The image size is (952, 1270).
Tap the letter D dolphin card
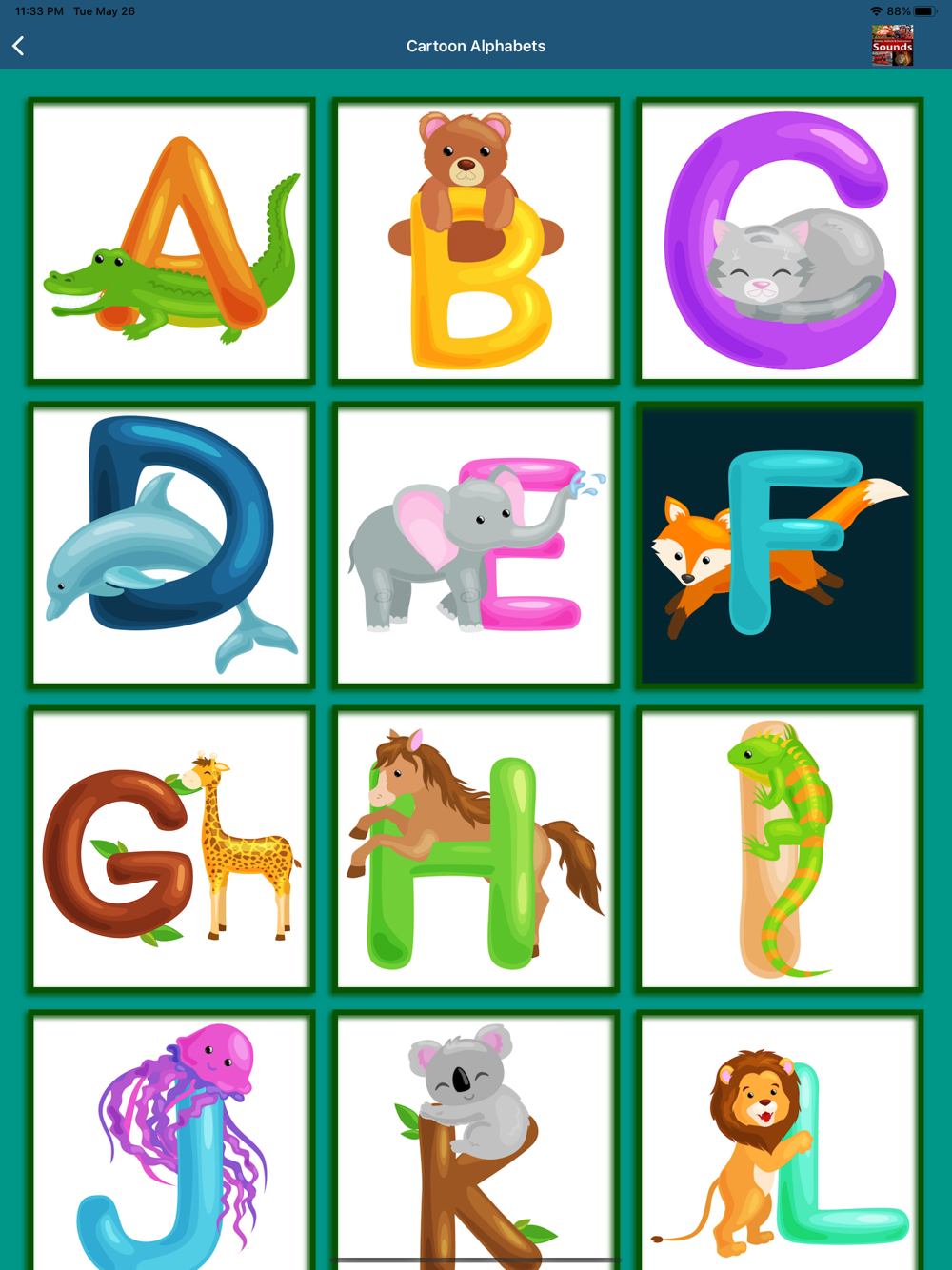[171, 546]
